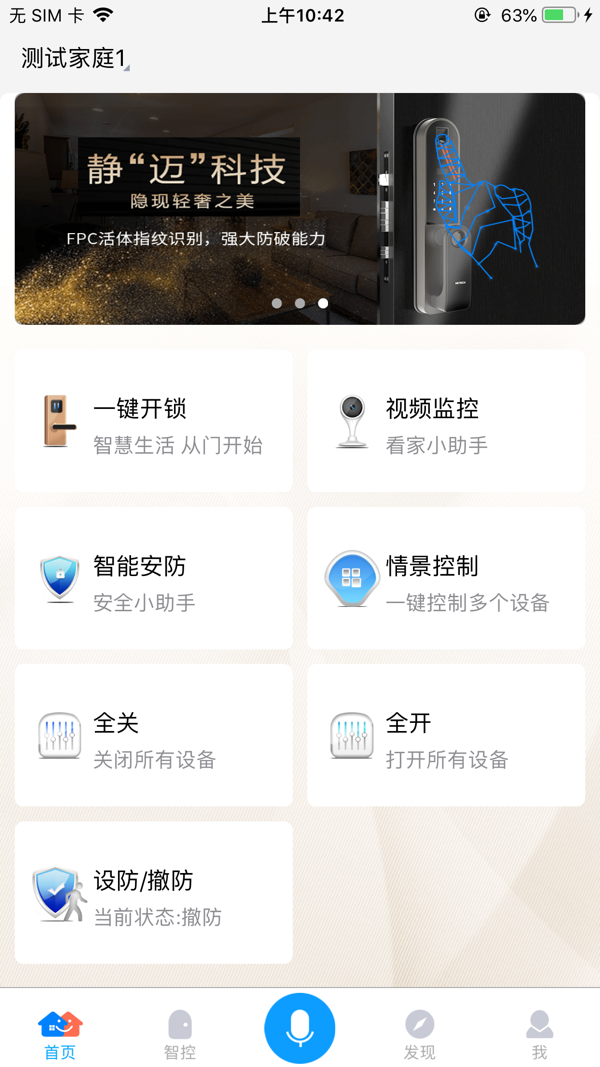Open 情景控制 scene control
Screen dimensions: 600x1067
(x=446, y=578)
